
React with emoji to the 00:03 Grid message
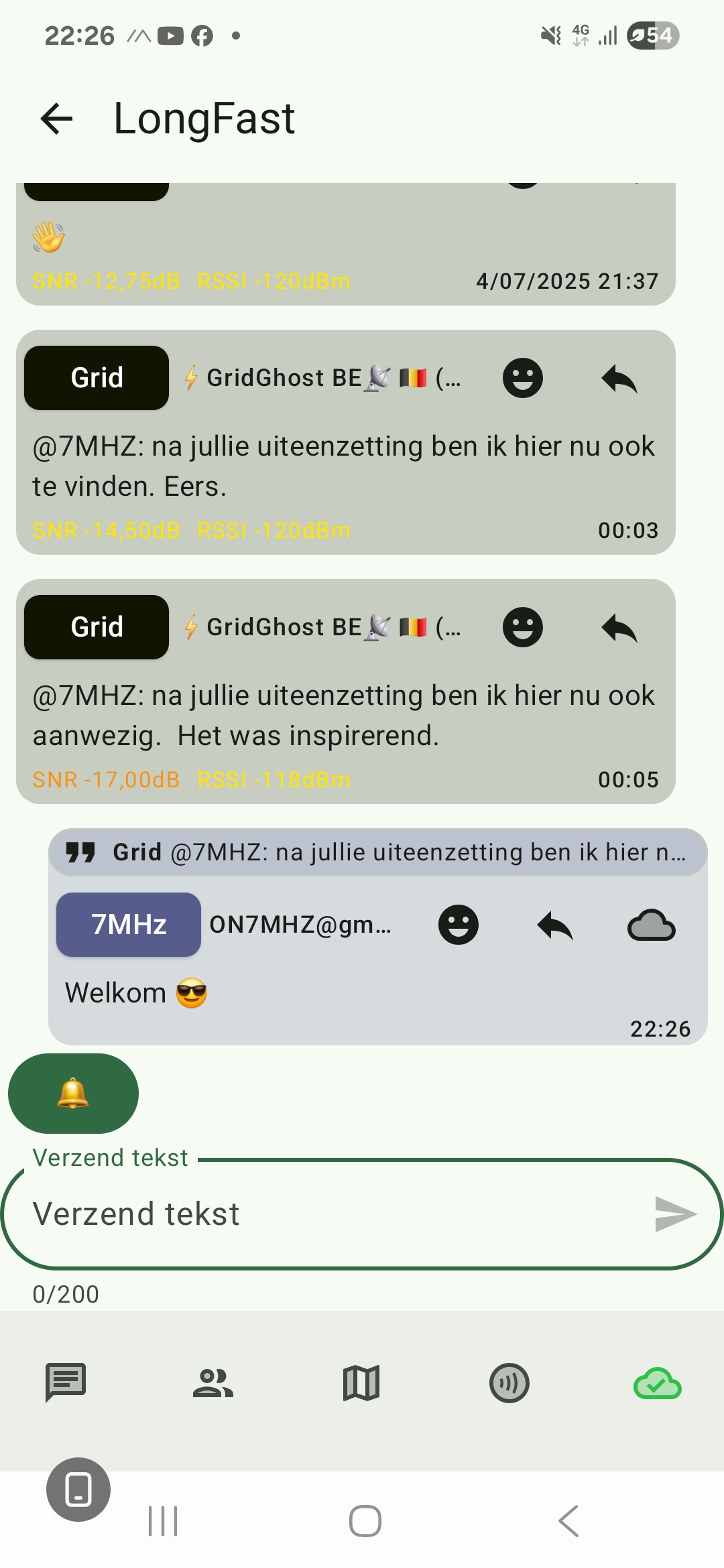(x=522, y=378)
